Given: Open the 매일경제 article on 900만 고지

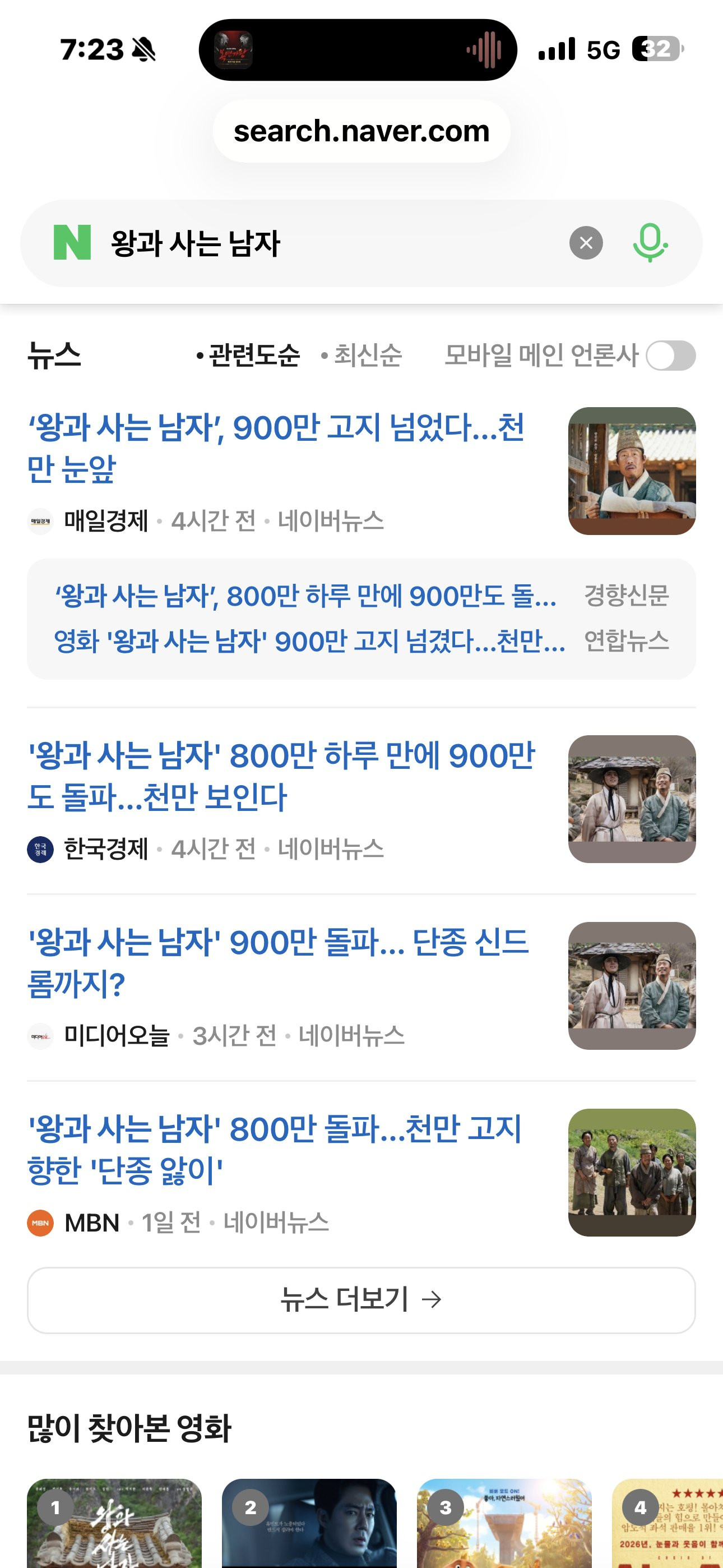Looking at the screenshot, I should 276,448.
